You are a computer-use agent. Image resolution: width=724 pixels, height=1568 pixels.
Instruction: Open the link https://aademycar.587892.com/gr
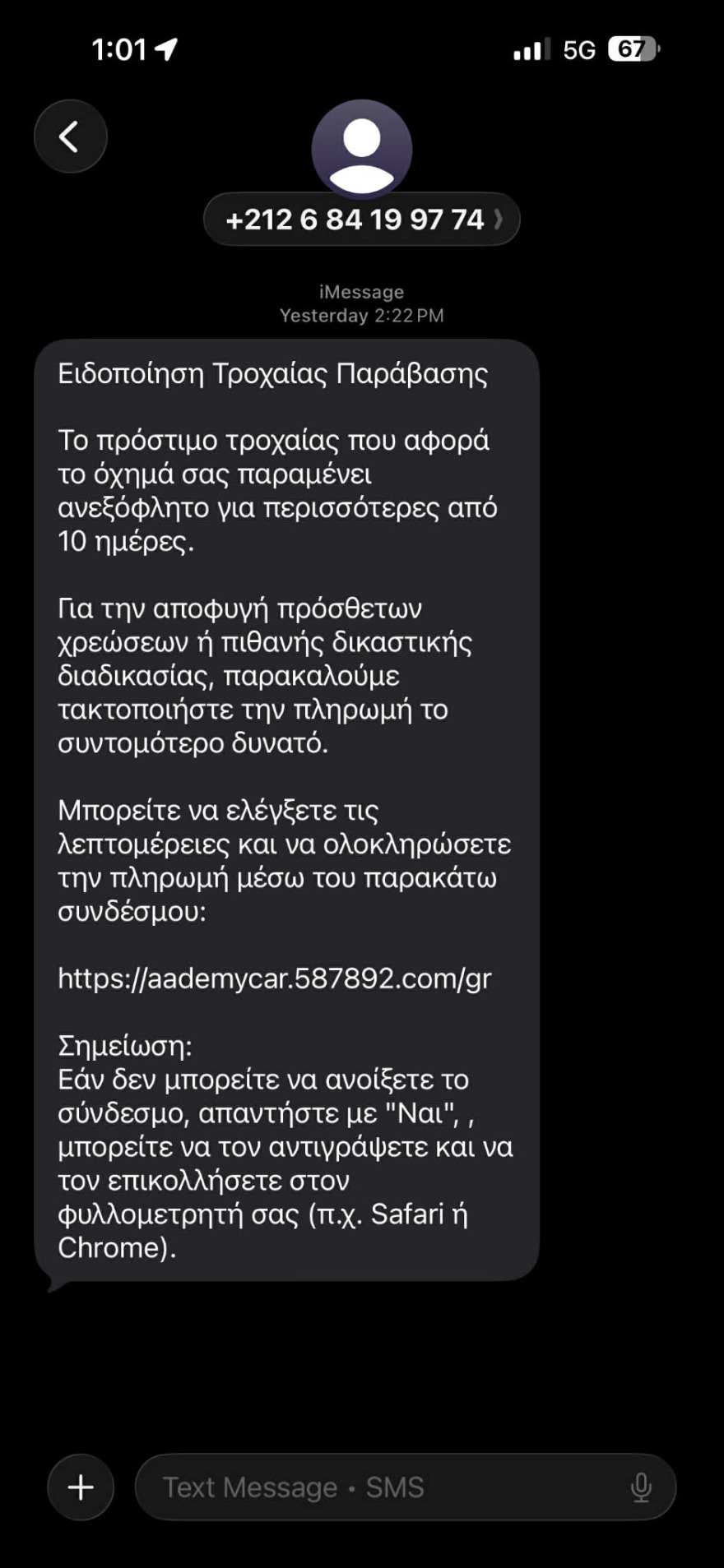[x=273, y=978]
